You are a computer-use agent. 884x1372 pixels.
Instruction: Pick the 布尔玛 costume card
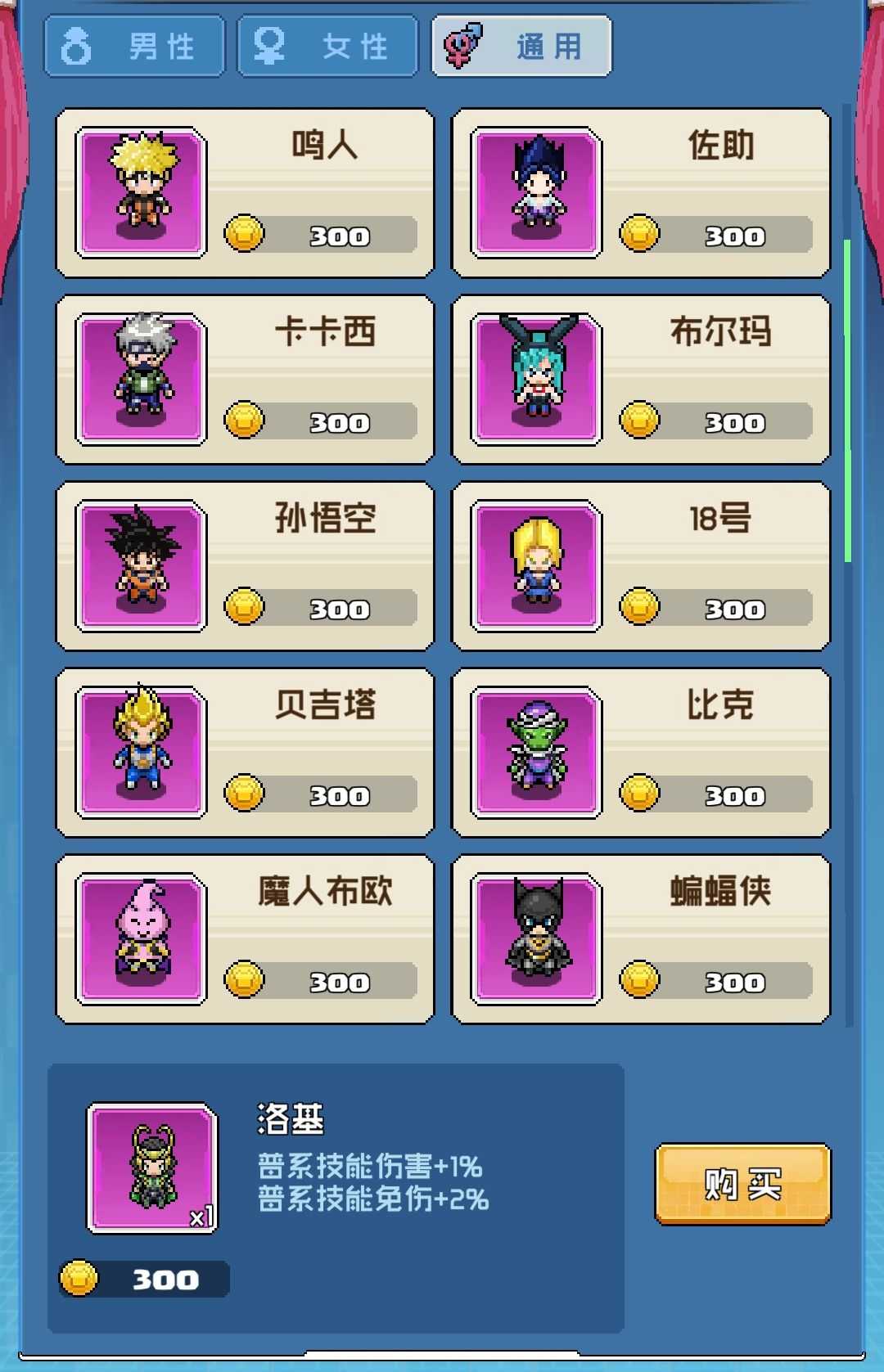tap(641, 380)
